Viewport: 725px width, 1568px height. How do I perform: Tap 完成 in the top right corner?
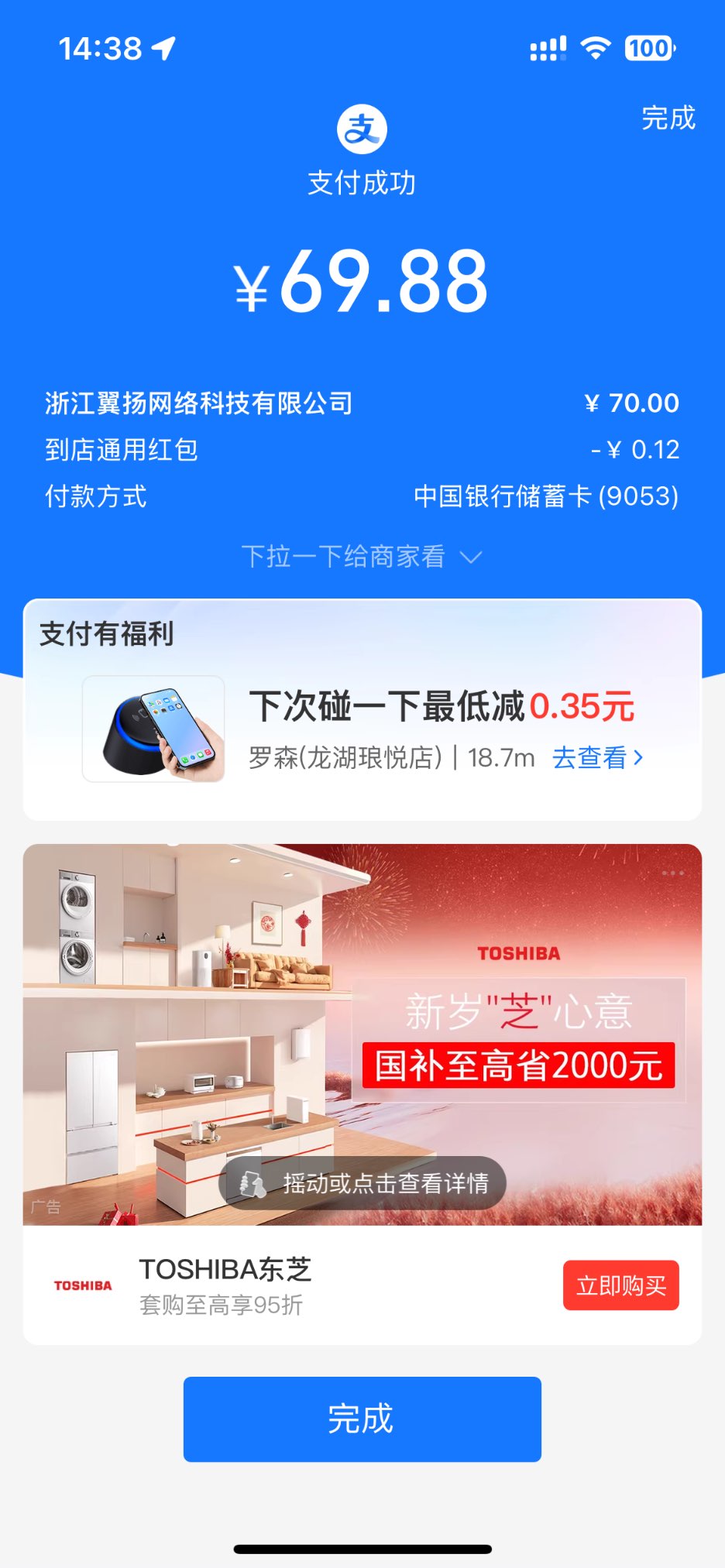tap(668, 118)
